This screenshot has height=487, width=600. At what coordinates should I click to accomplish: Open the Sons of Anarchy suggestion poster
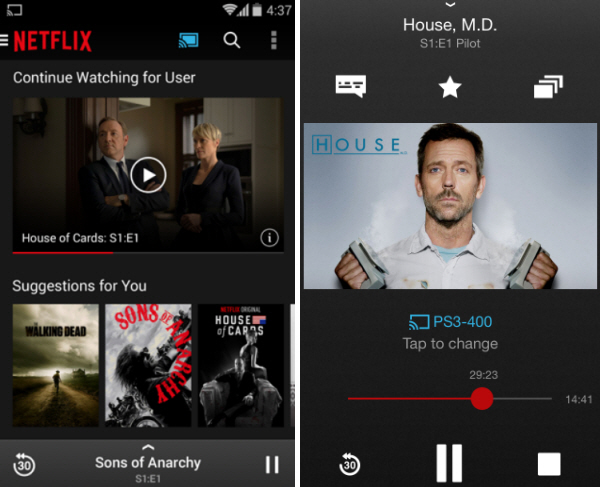[148, 364]
